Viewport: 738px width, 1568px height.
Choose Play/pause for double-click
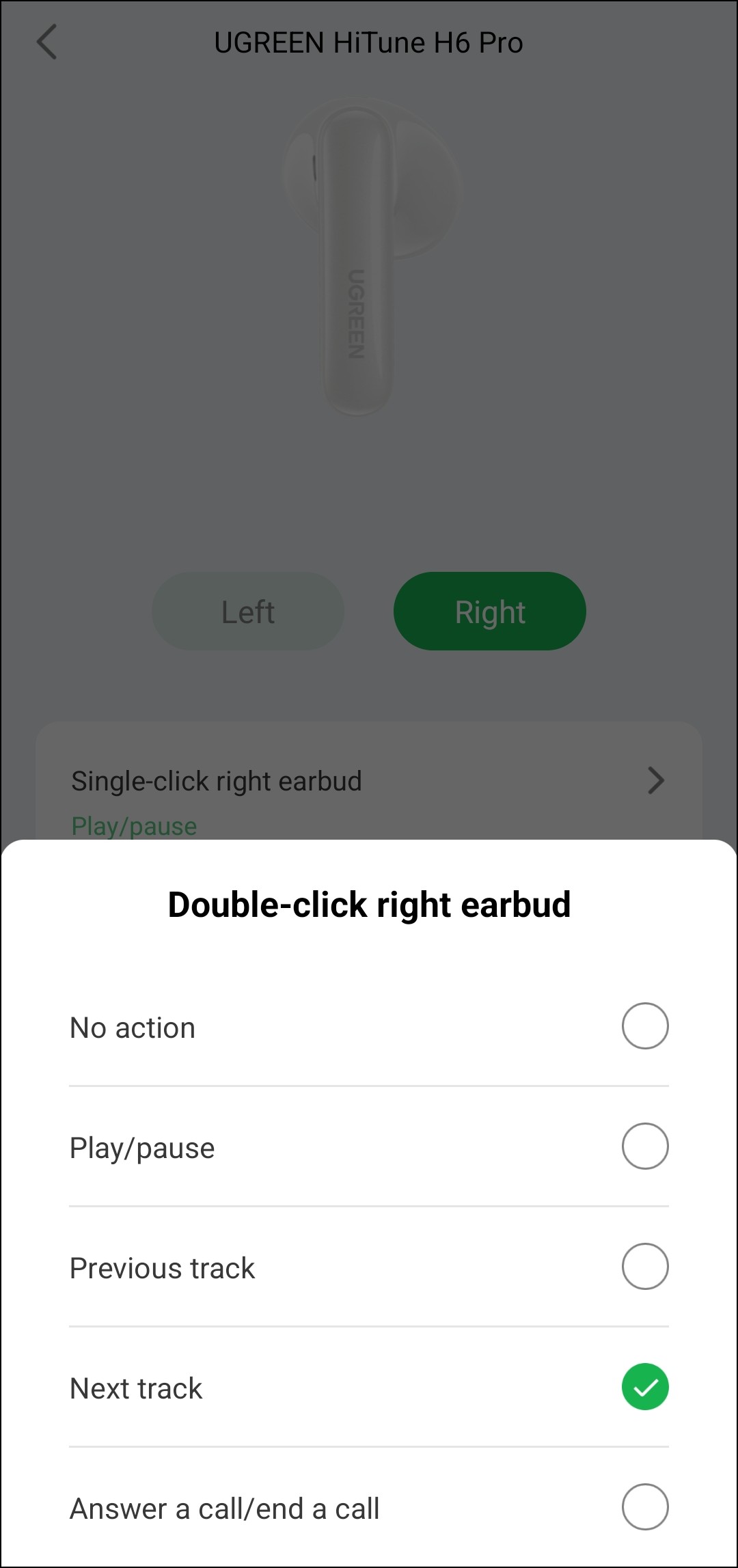point(644,1146)
